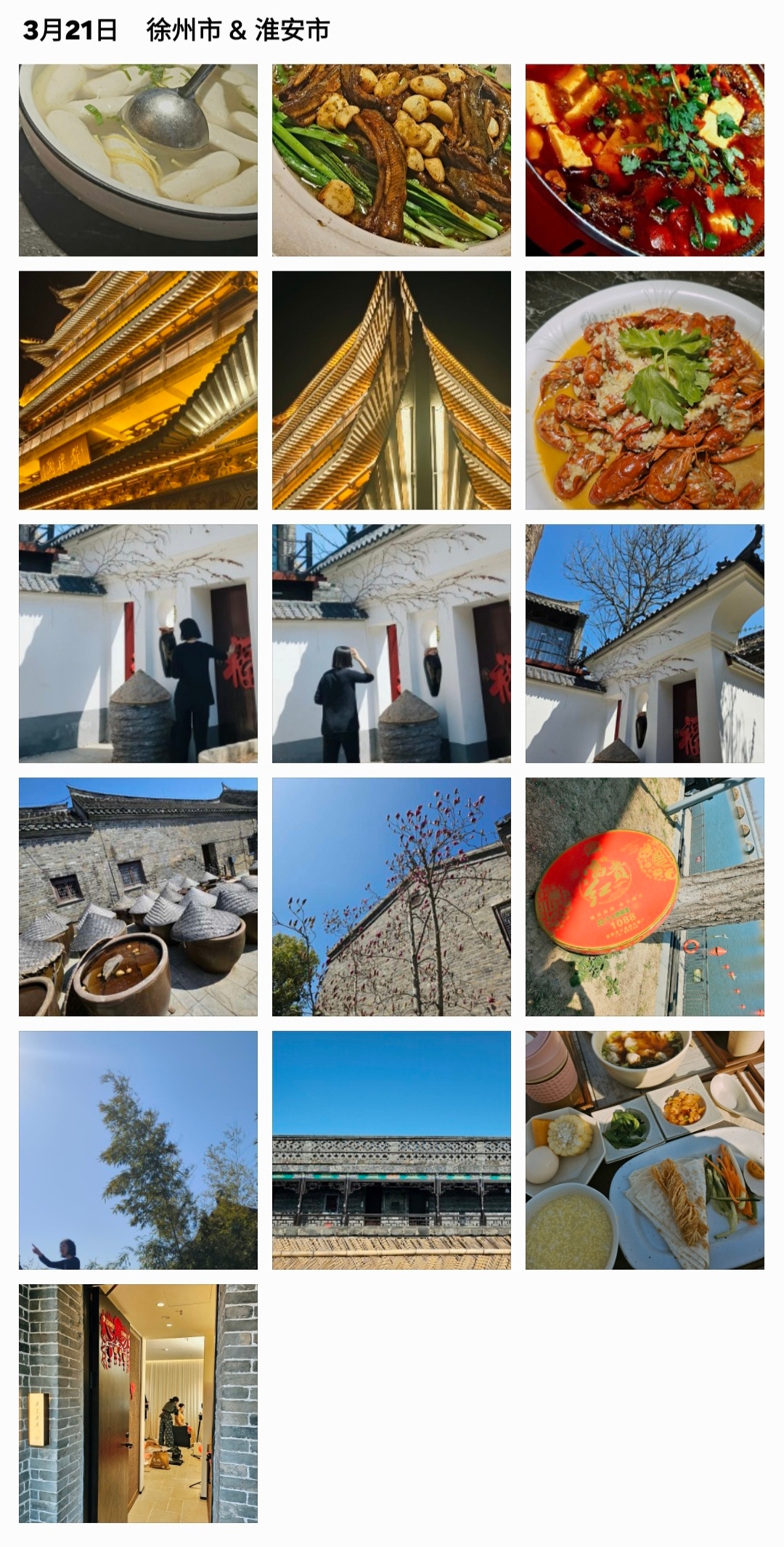View the braised eel with garlic photo
Screen dimensions: 784x1547
[391, 160]
